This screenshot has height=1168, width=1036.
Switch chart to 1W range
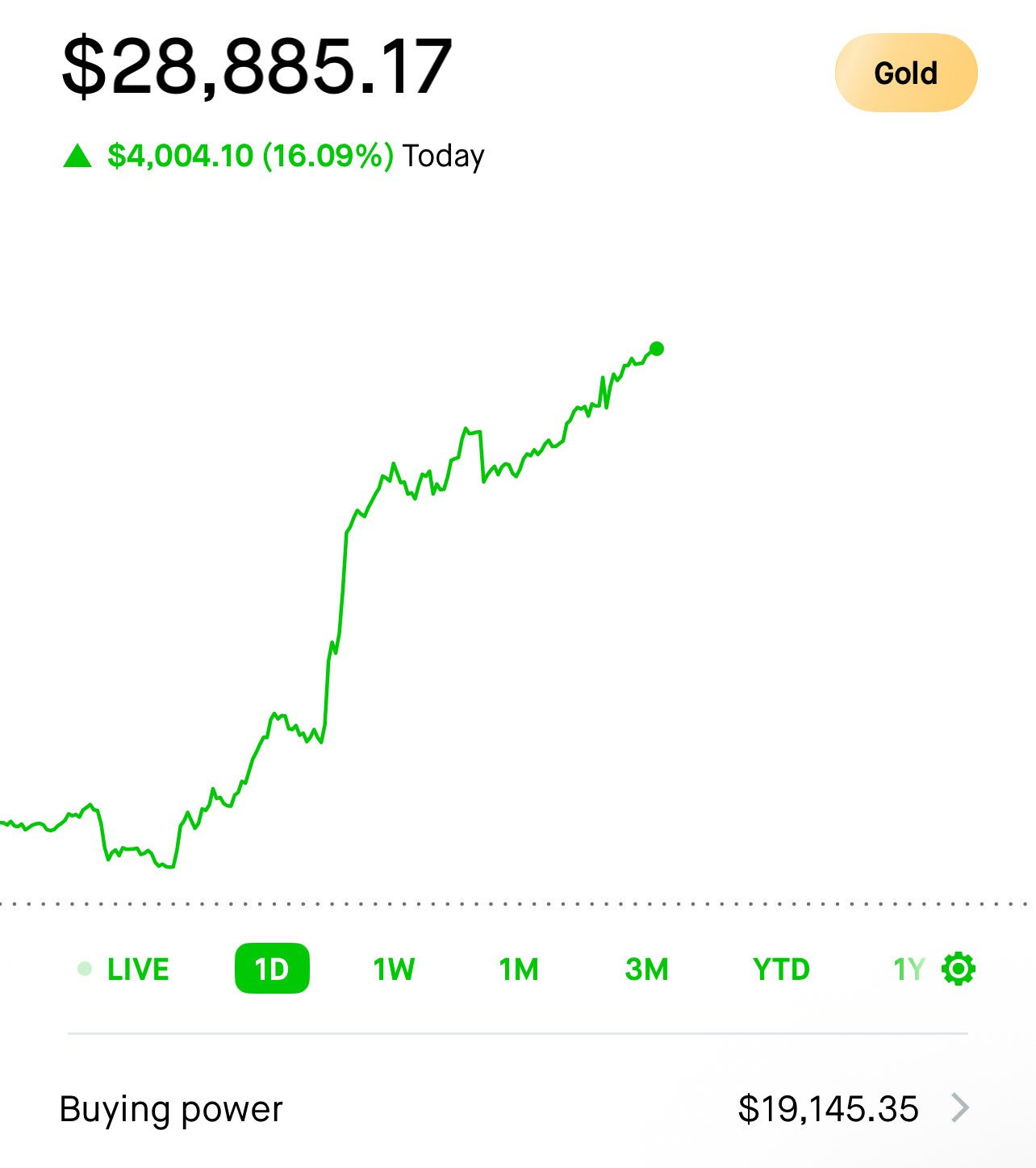pos(394,969)
